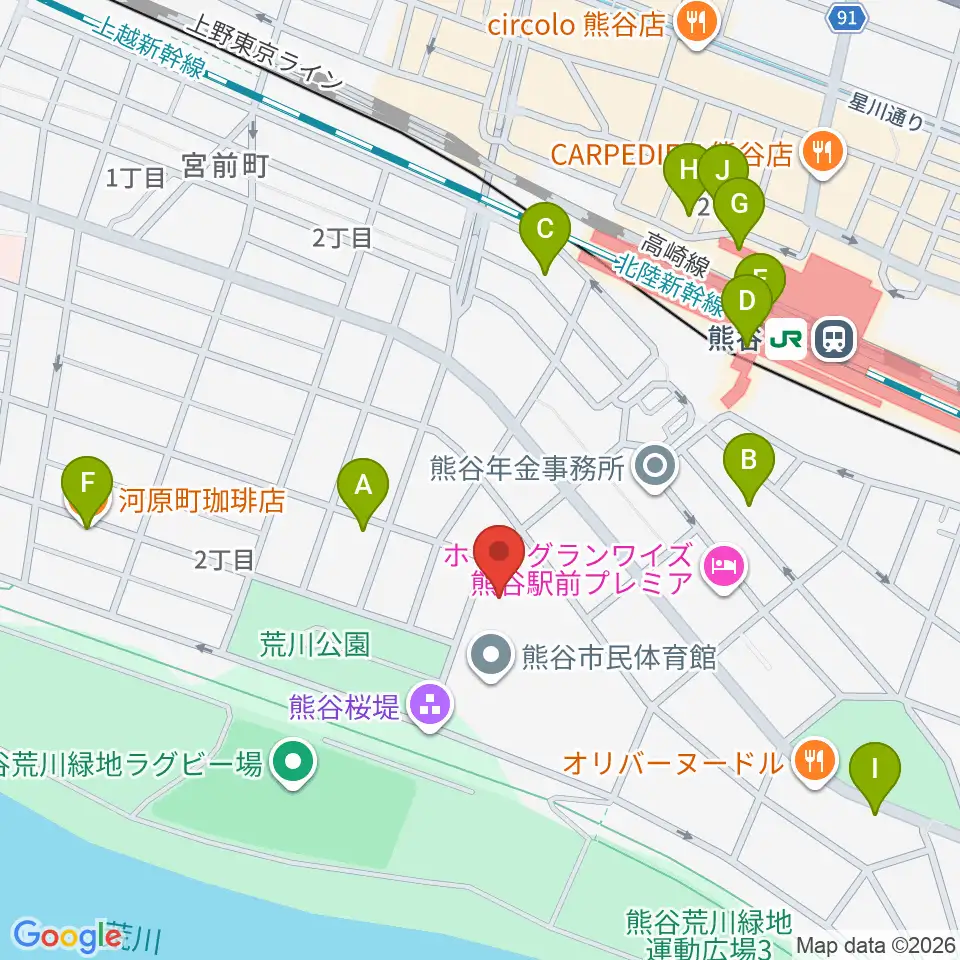Tap the CARPEDIEM 熊谷店 restaurant icon
960x960 pixels.
tap(823, 154)
